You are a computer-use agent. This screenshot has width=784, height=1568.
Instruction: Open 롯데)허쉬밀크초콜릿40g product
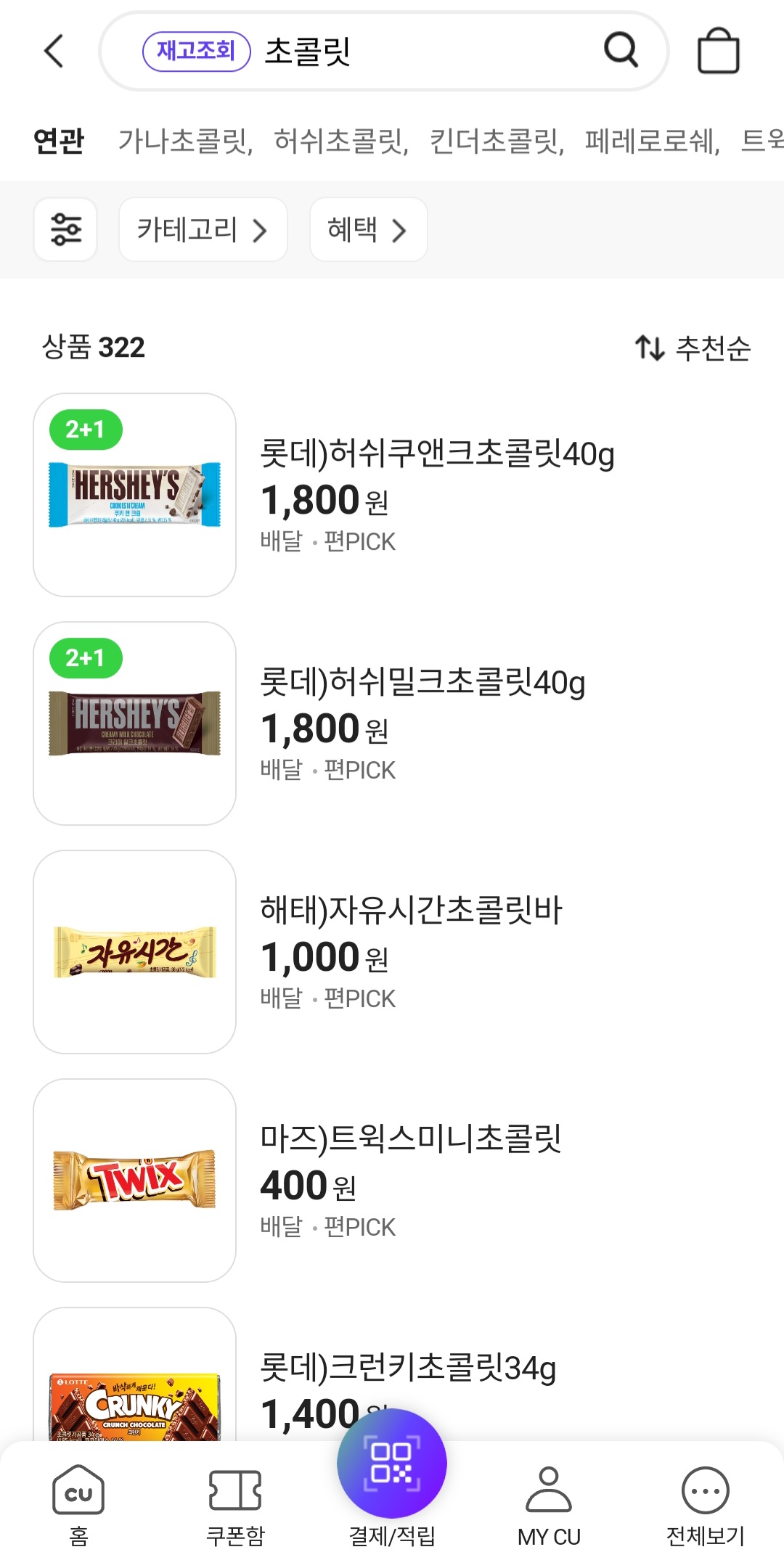pos(392,723)
